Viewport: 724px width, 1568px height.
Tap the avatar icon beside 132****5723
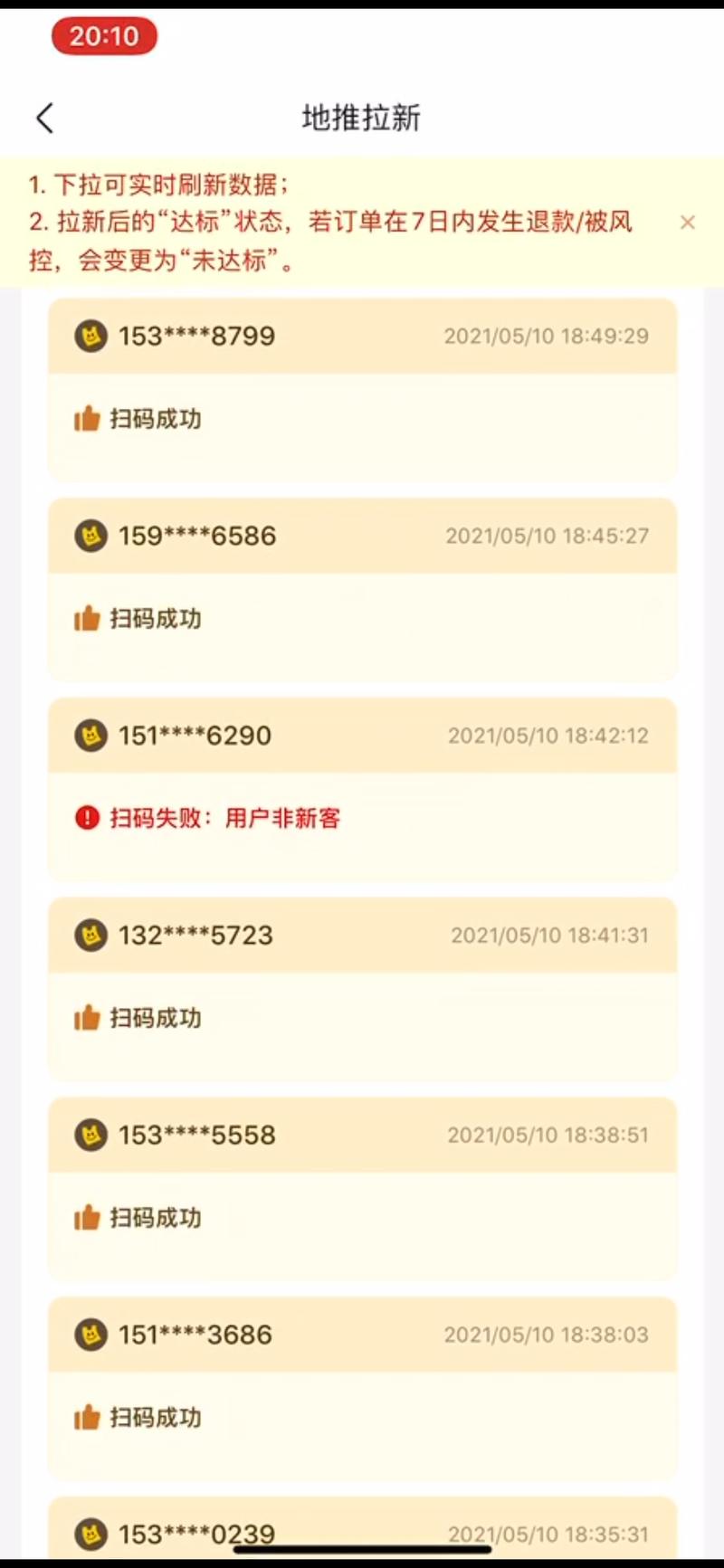tap(90, 936)
